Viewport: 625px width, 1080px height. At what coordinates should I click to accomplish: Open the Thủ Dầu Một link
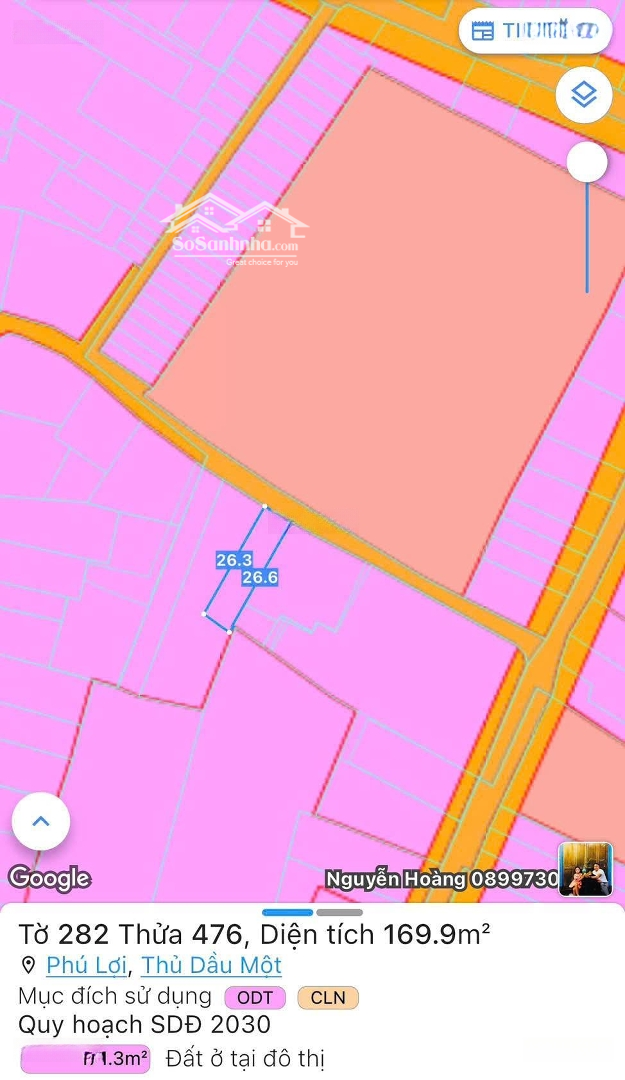[211, 965]
